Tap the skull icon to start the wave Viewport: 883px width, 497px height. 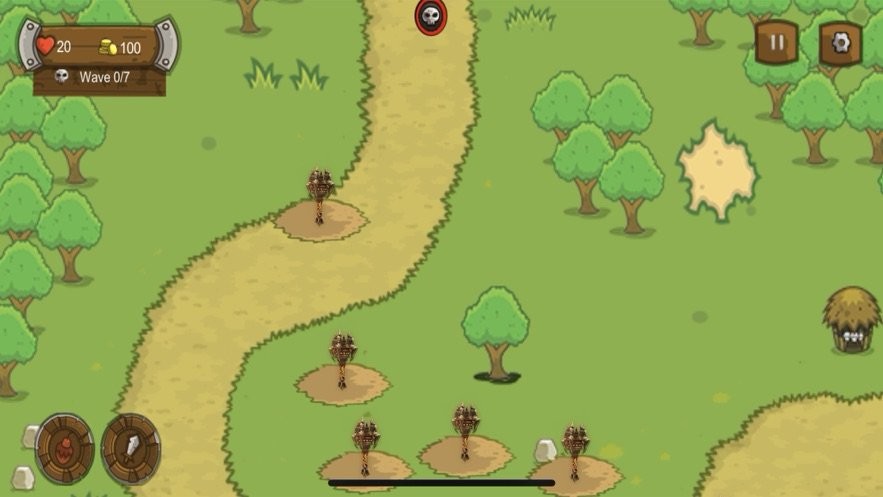click(x=431, y=15)
